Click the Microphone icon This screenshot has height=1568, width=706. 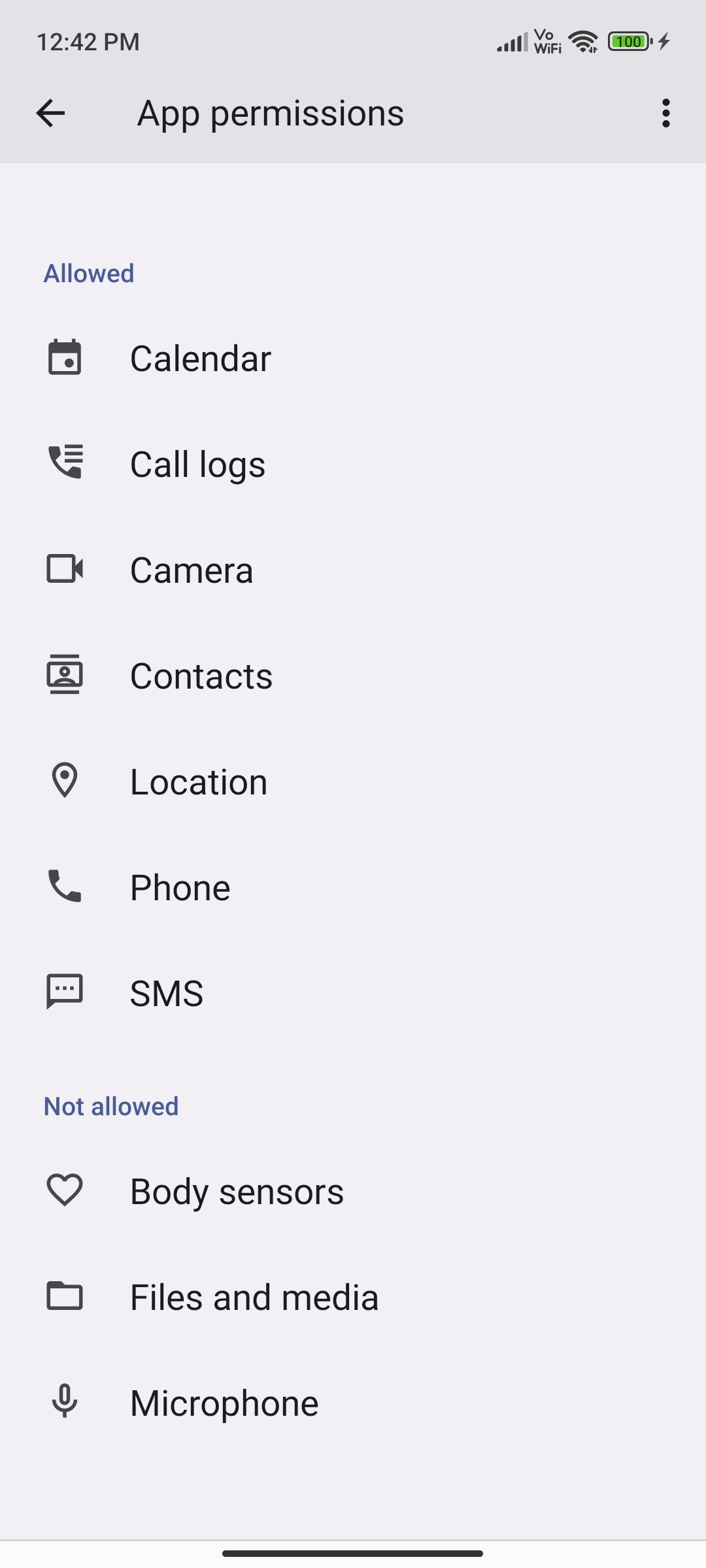[x=64, y=1402]
